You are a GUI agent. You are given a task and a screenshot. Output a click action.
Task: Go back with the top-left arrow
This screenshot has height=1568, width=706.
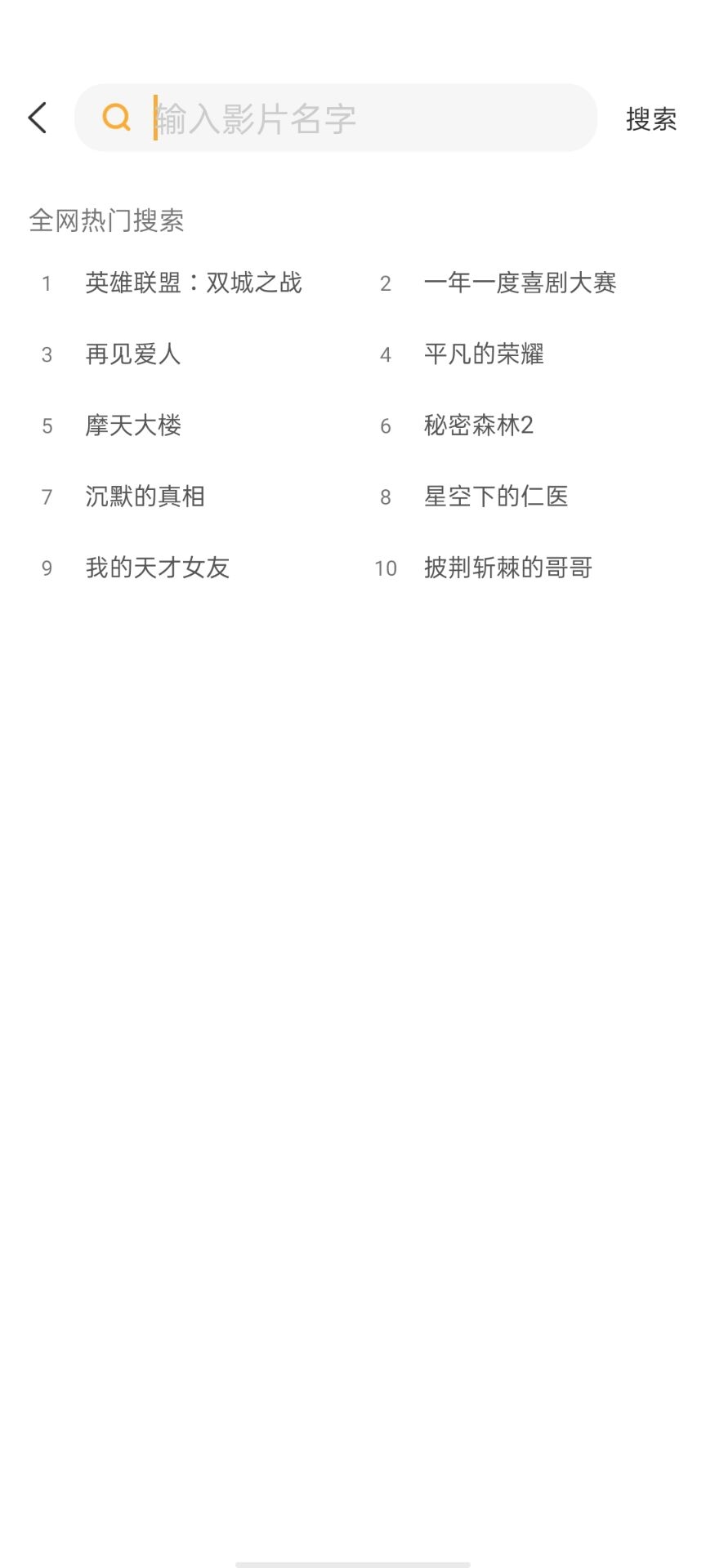pyautogui.click(x=38, y=118)
